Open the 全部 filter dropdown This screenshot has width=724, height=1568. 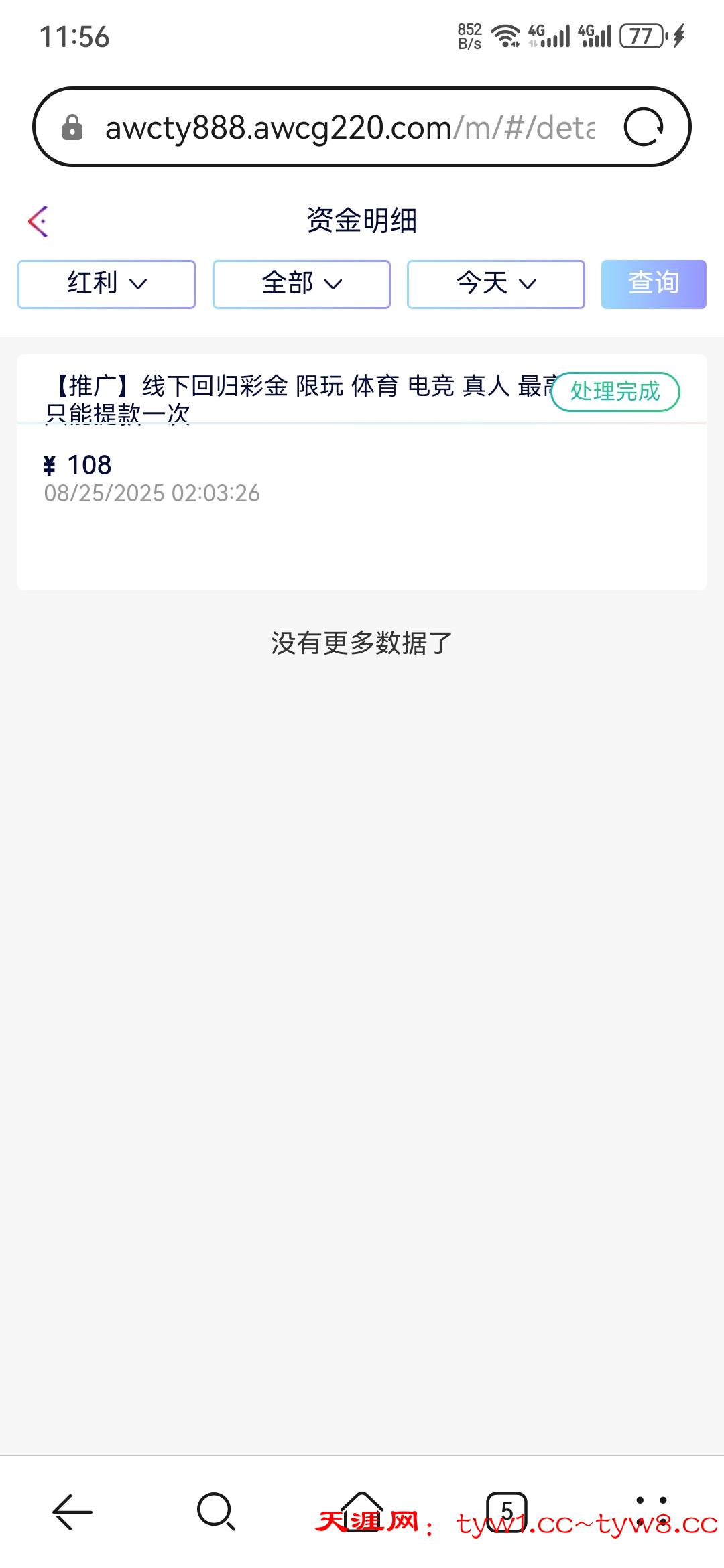tap(301, 283)
